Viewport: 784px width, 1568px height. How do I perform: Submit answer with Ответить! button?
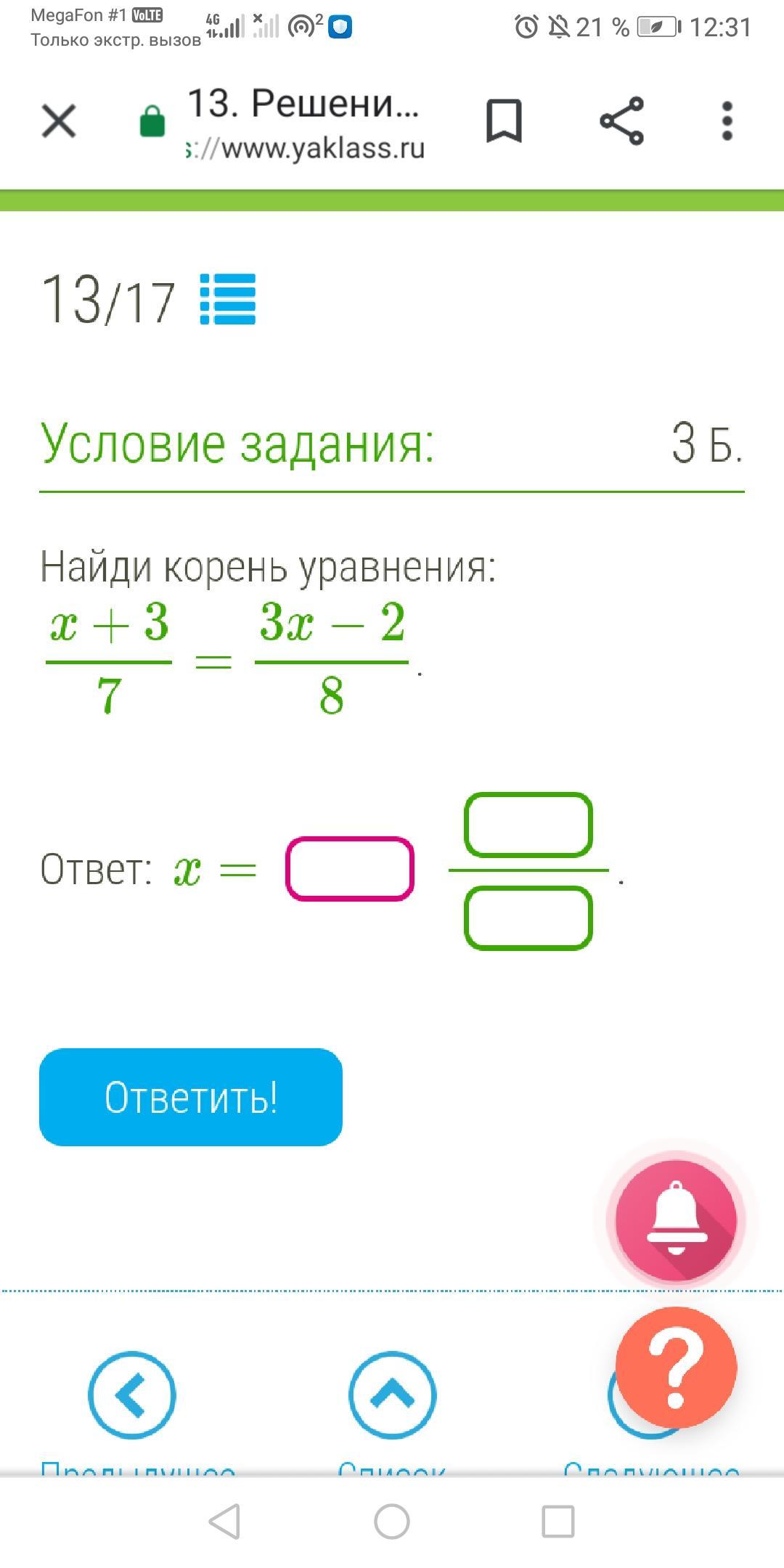(x=191, y=1097)
